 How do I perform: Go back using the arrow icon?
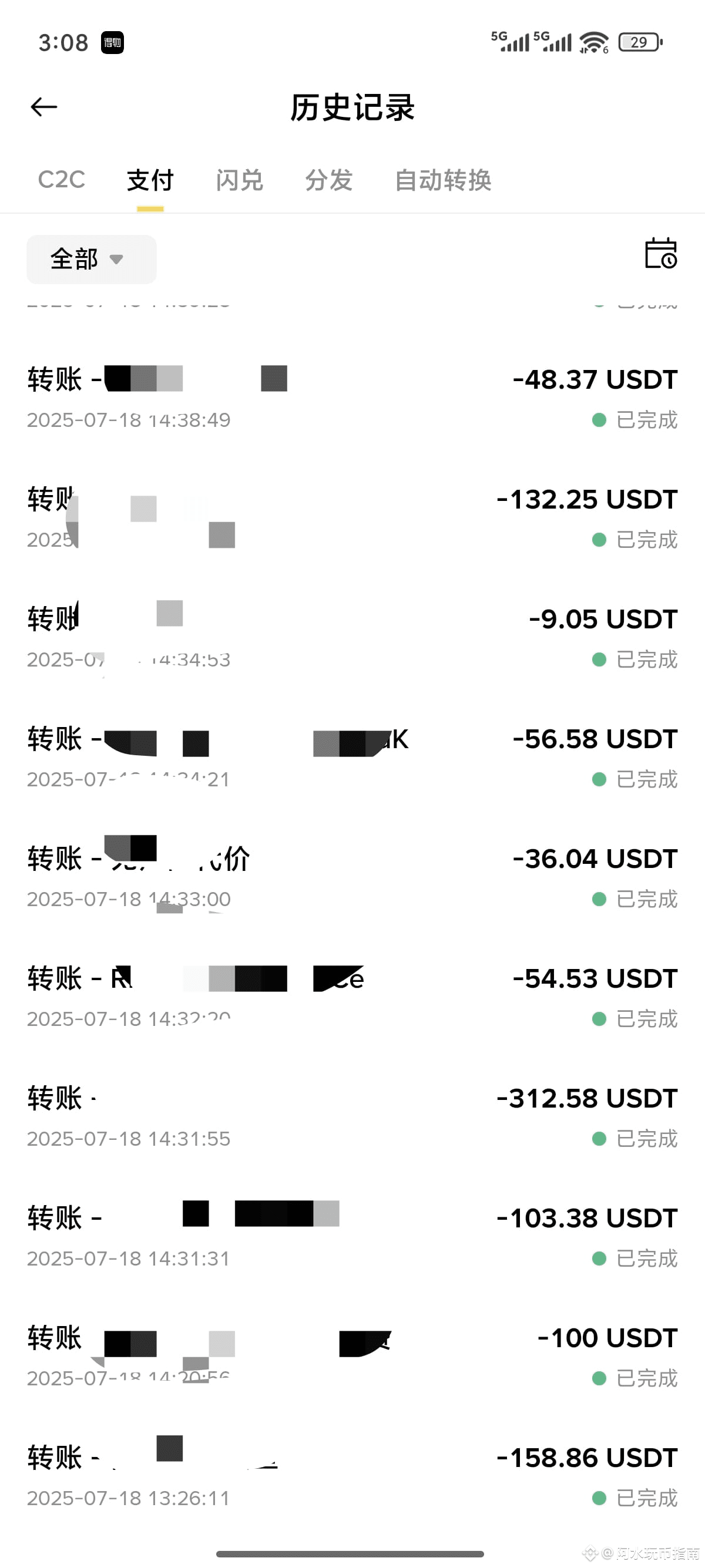tap(44, 107)
